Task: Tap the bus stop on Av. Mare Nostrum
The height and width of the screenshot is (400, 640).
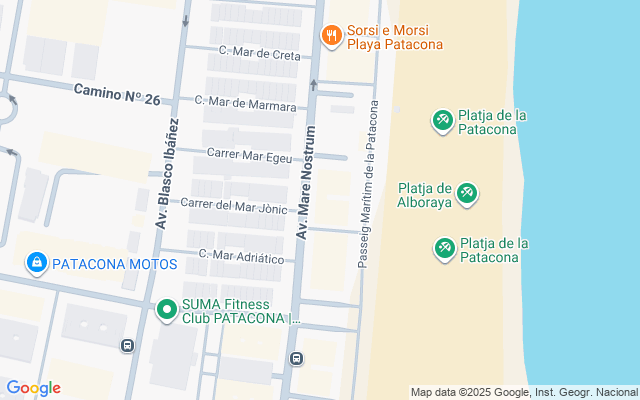Action: coord(296,358)
